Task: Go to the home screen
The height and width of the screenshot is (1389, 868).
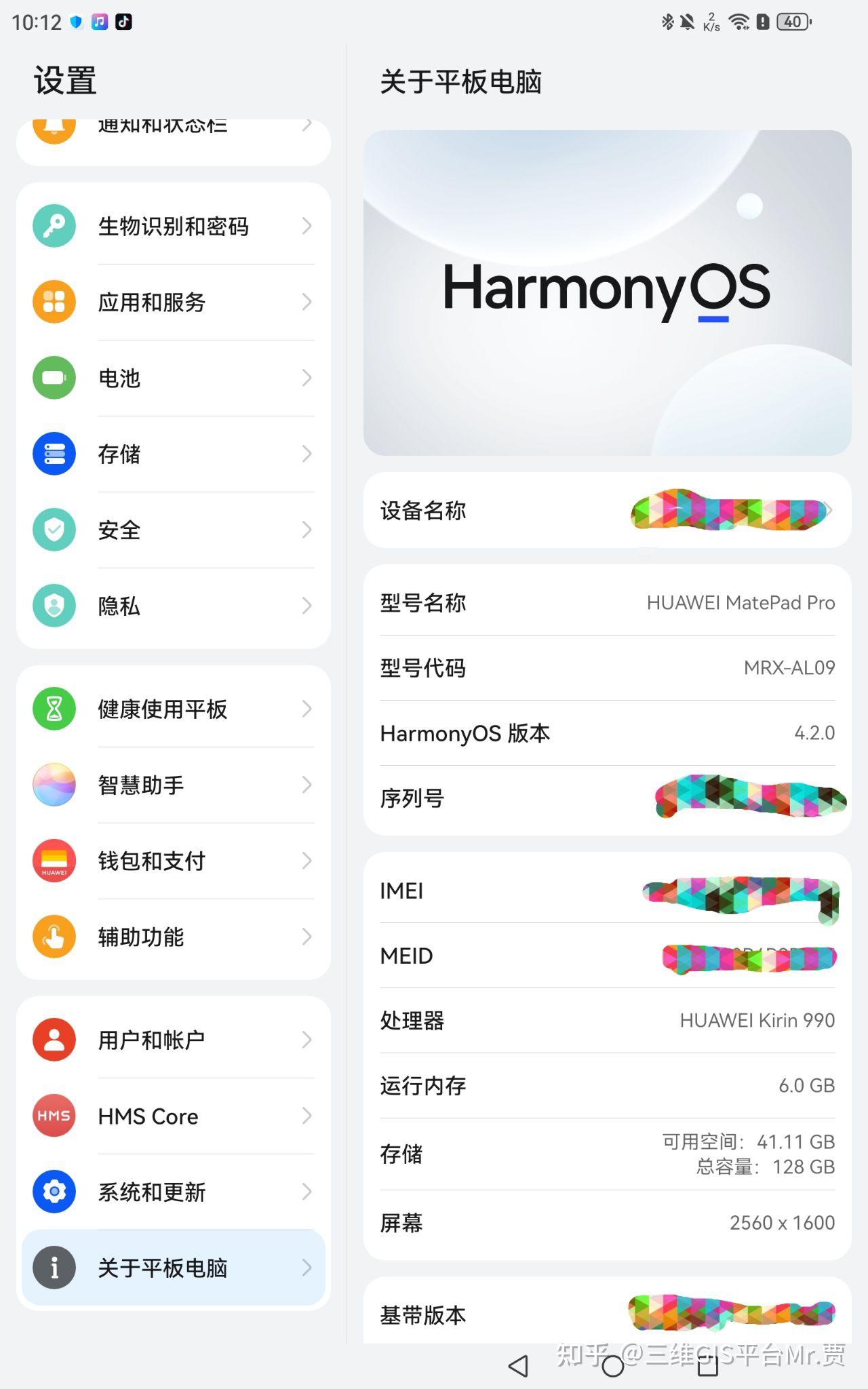Action: point(613,1366)
